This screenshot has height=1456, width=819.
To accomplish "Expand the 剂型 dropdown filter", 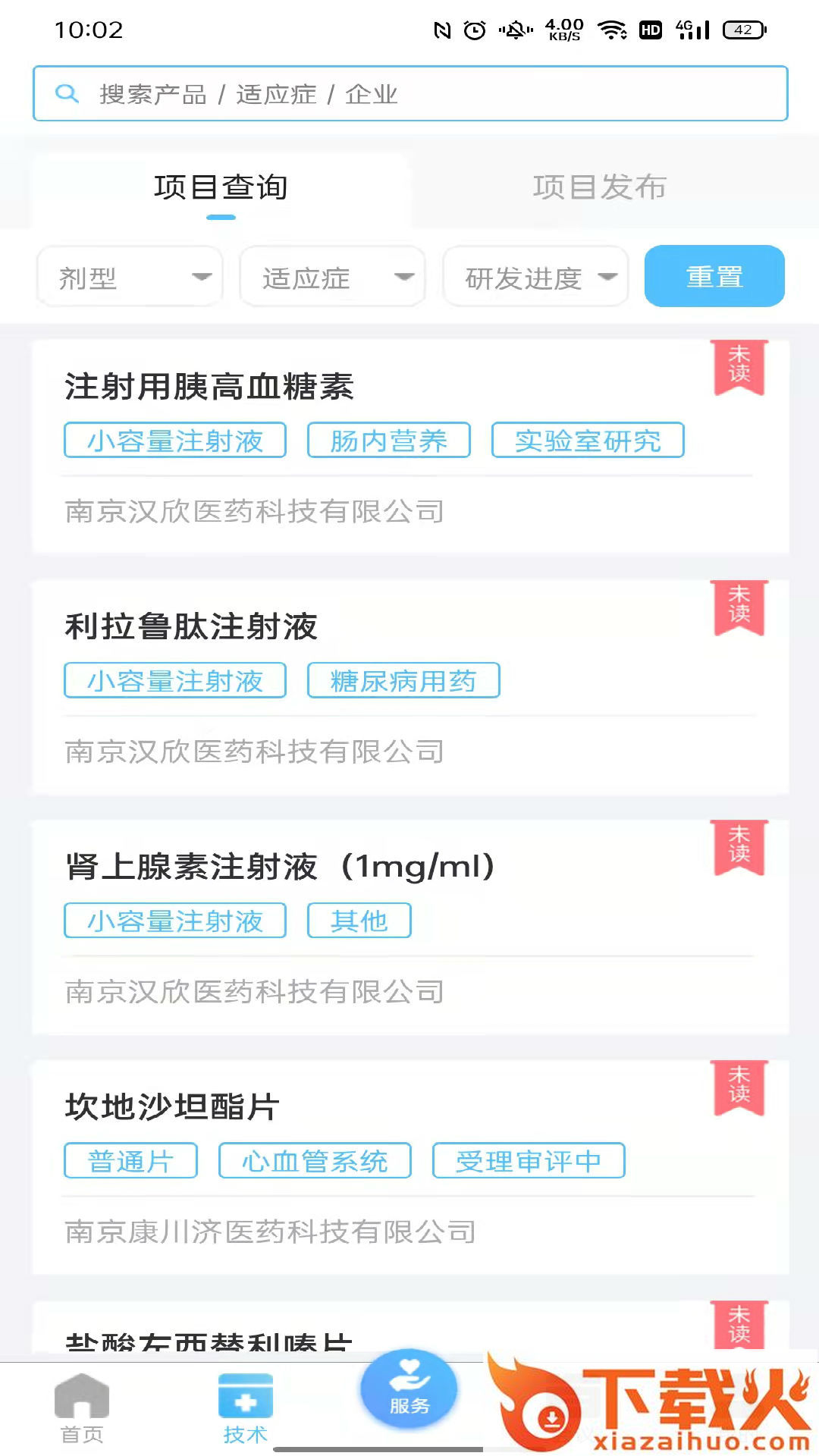I will click(x=130, y=278).
